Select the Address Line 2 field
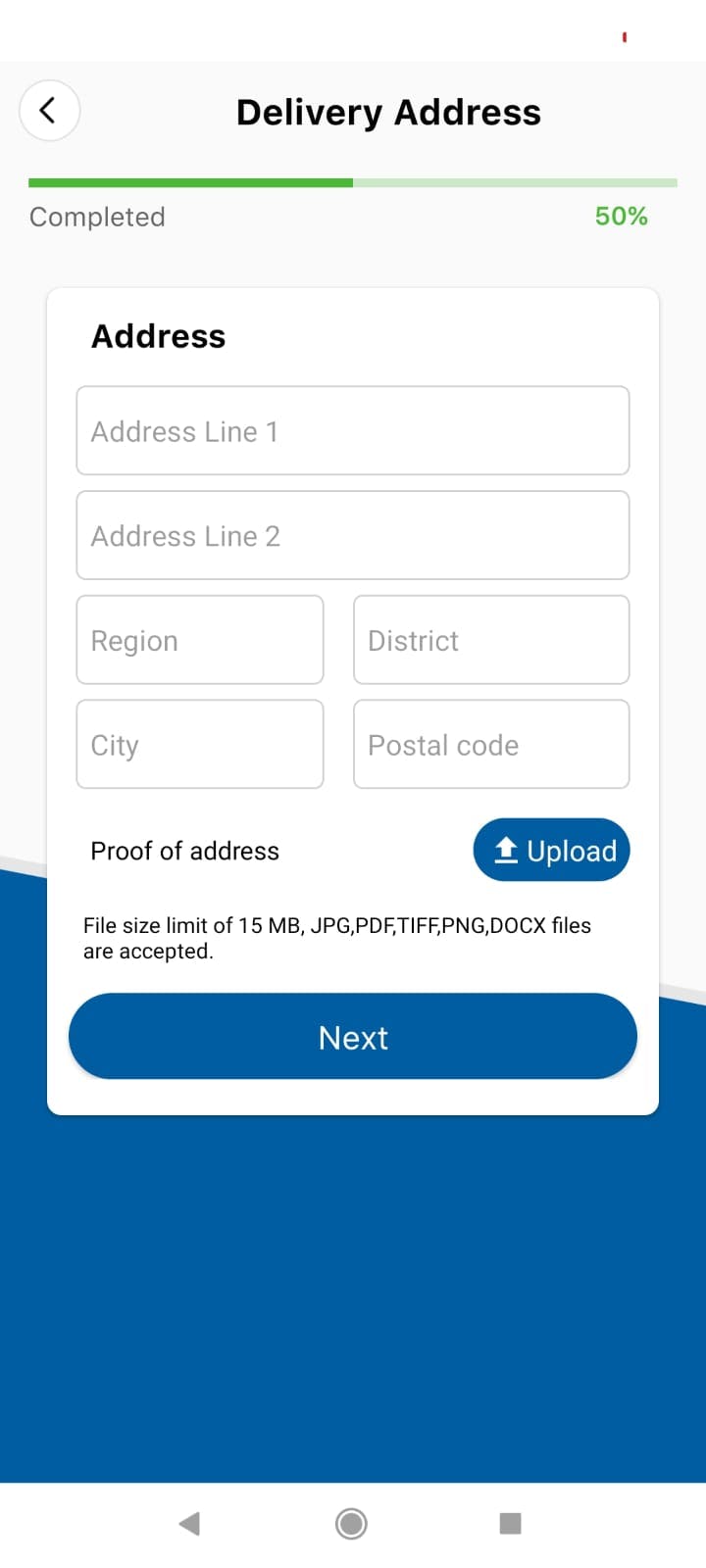Screen dimensions: 706x1568 [x=353, y=536]
